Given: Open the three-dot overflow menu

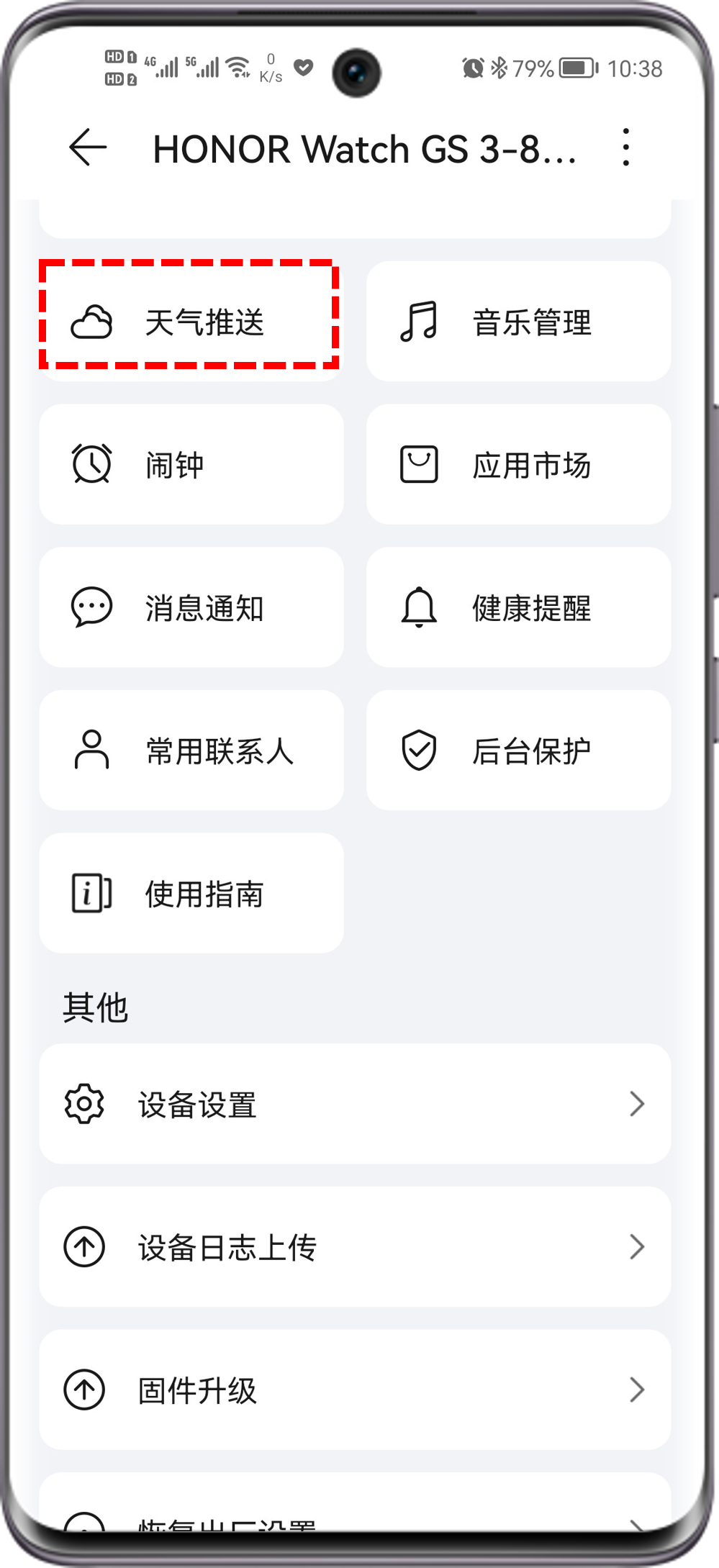Looking at the screenshot, I should 626,148.
